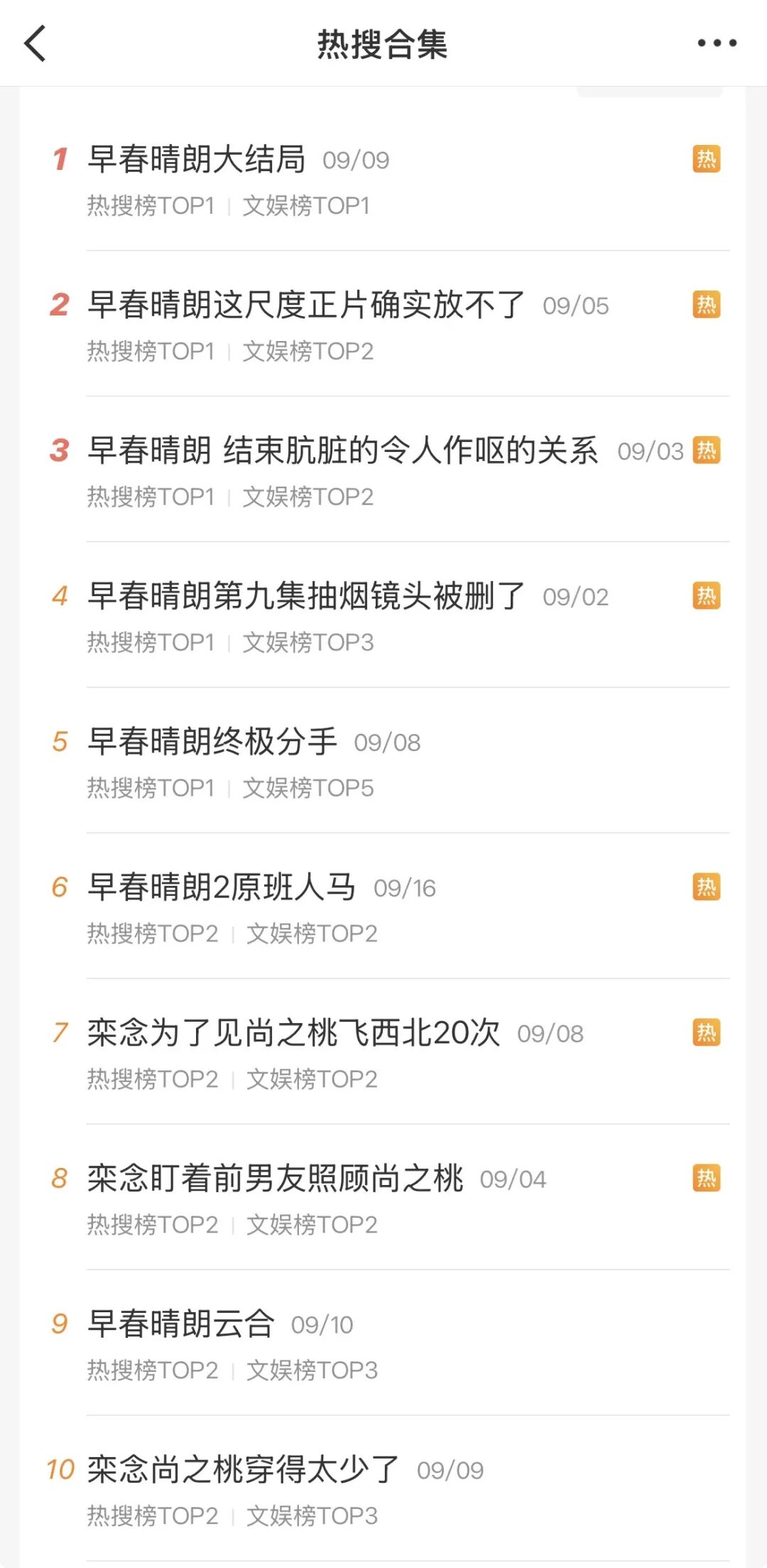Tap 早春晴朗2原班人马 hot search
Screen dimensions: 767x1568
pos(383,908)
